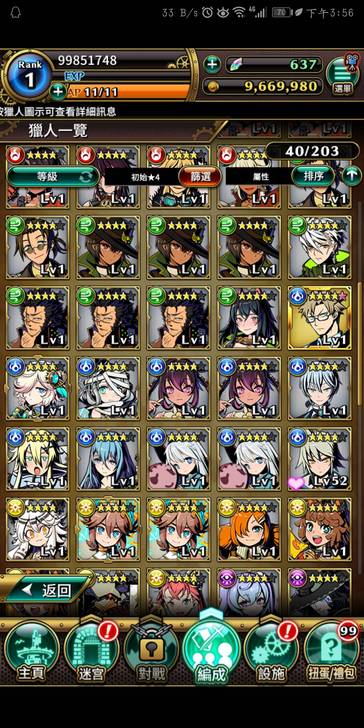
Task: Go back with the 返回 button
Action: click(x=46, y=590)
